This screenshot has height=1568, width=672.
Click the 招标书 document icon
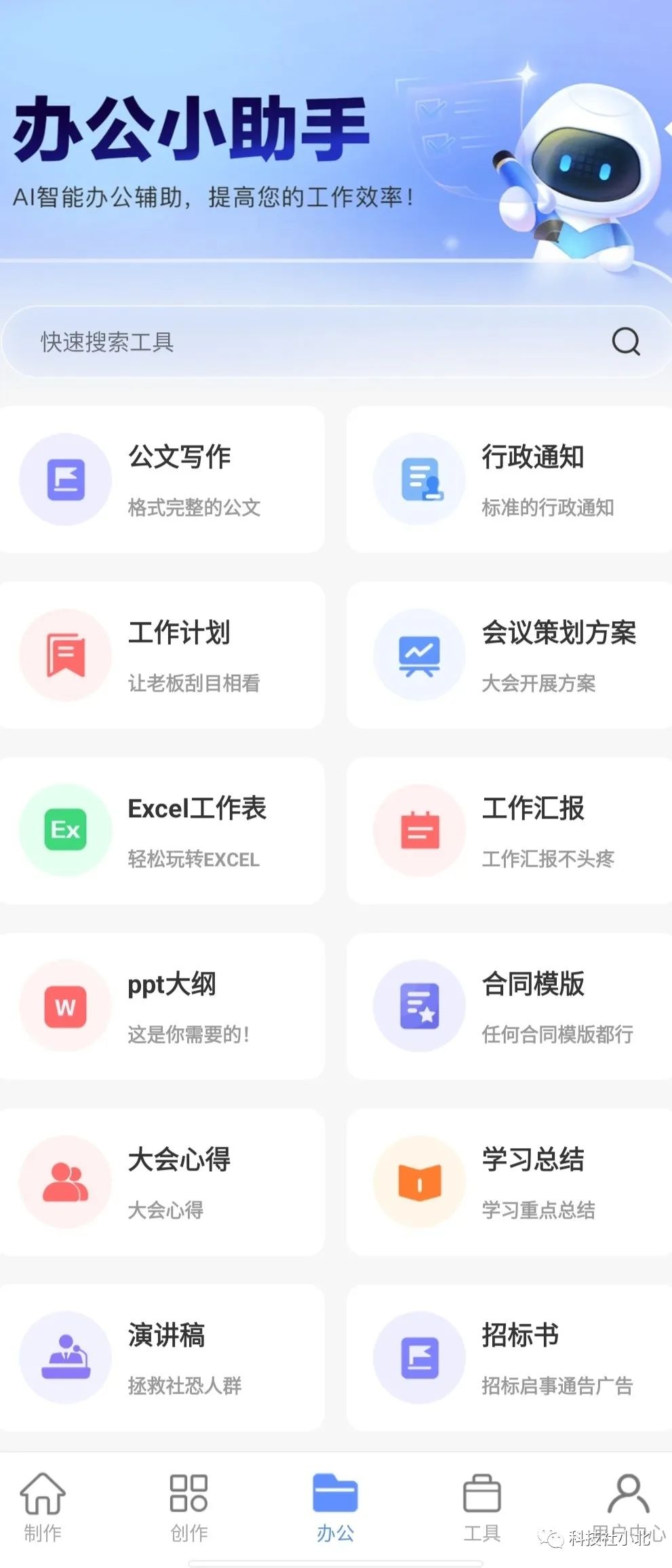(x=418, y=1356)
